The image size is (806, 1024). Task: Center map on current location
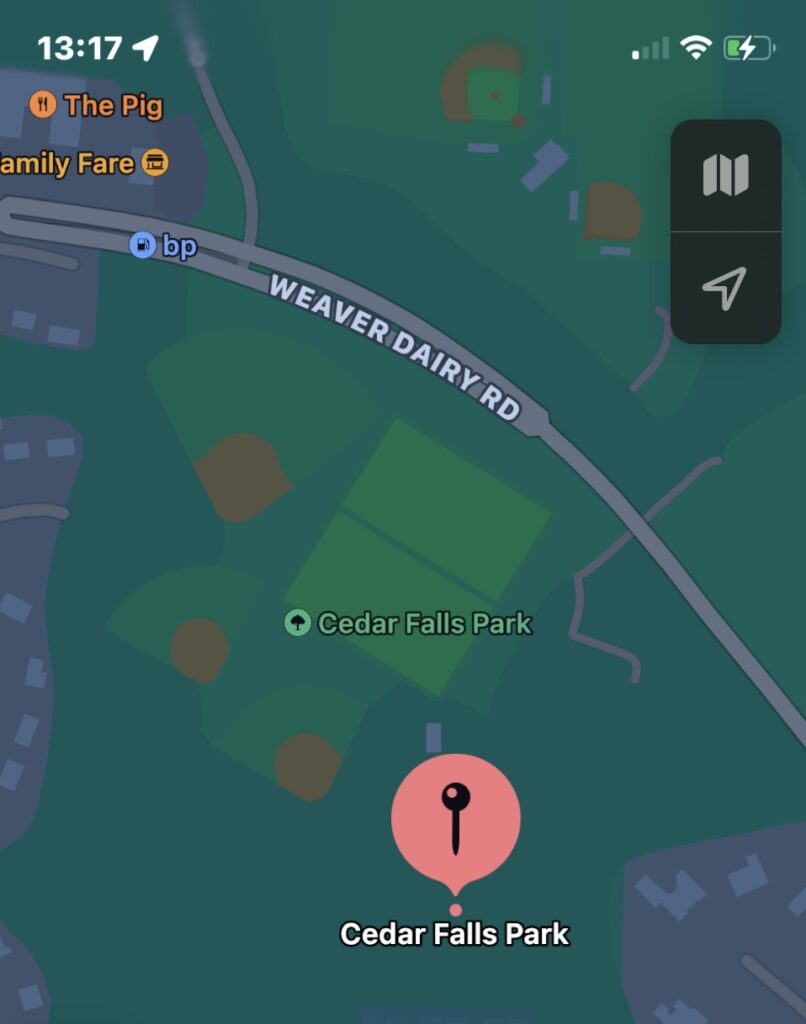(725, 288)
